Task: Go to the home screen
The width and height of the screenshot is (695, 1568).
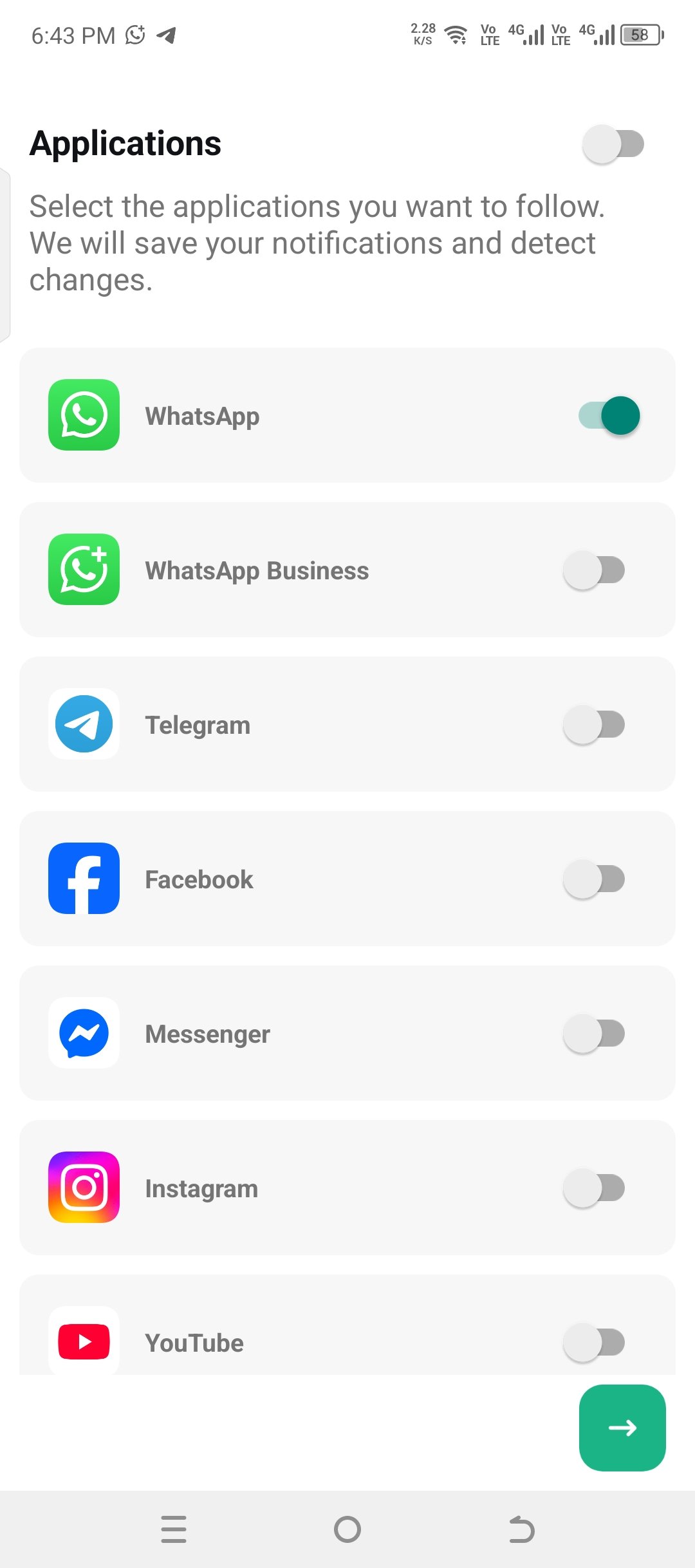Action: 347,1529
